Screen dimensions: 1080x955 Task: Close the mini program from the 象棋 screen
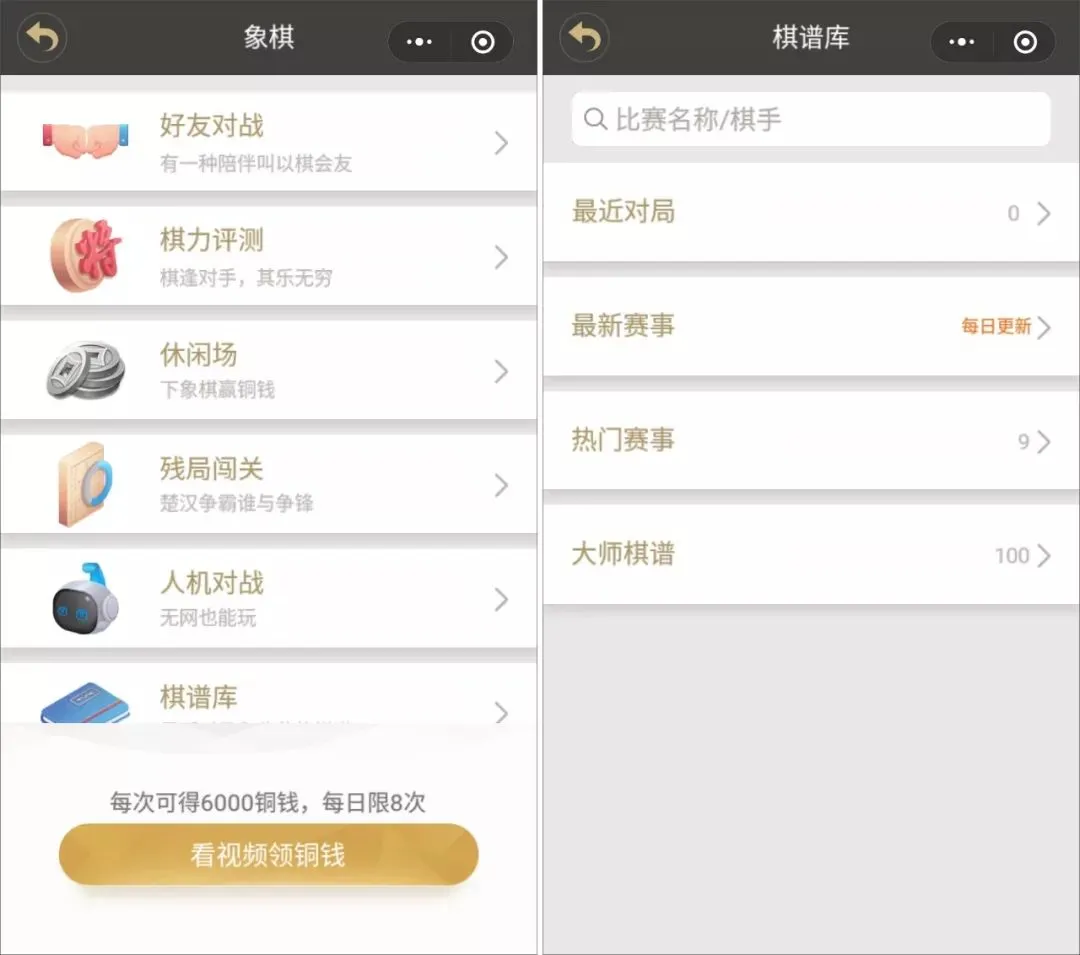click(483, 42)
